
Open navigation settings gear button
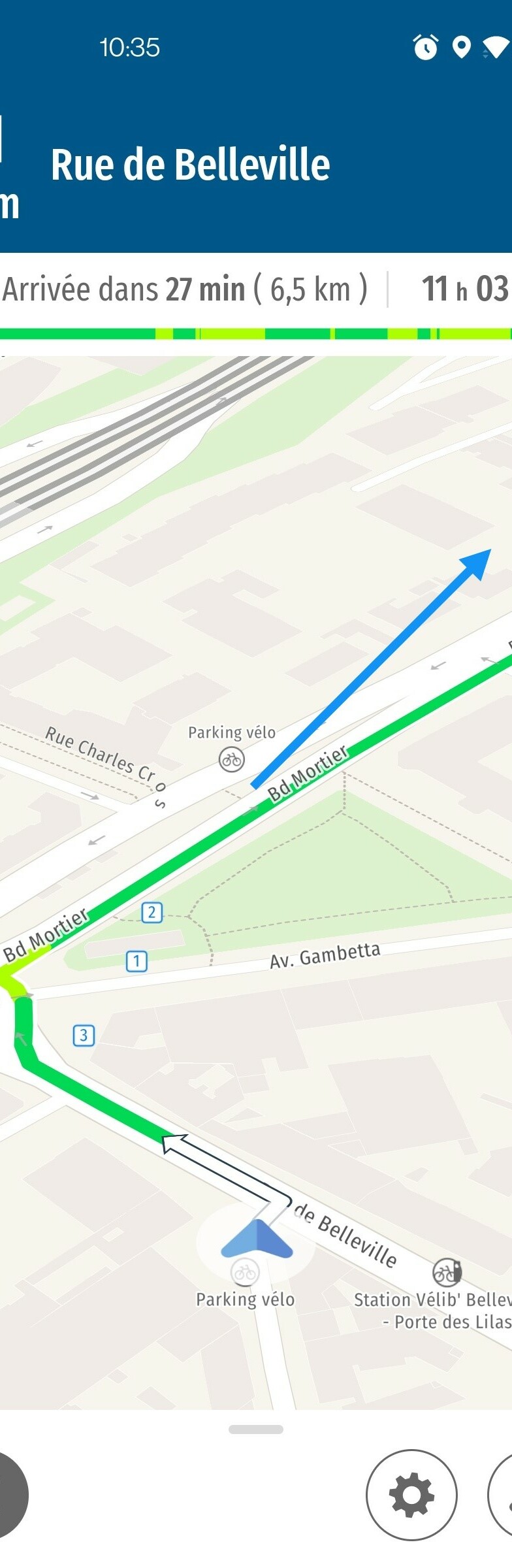[411, 1495]
